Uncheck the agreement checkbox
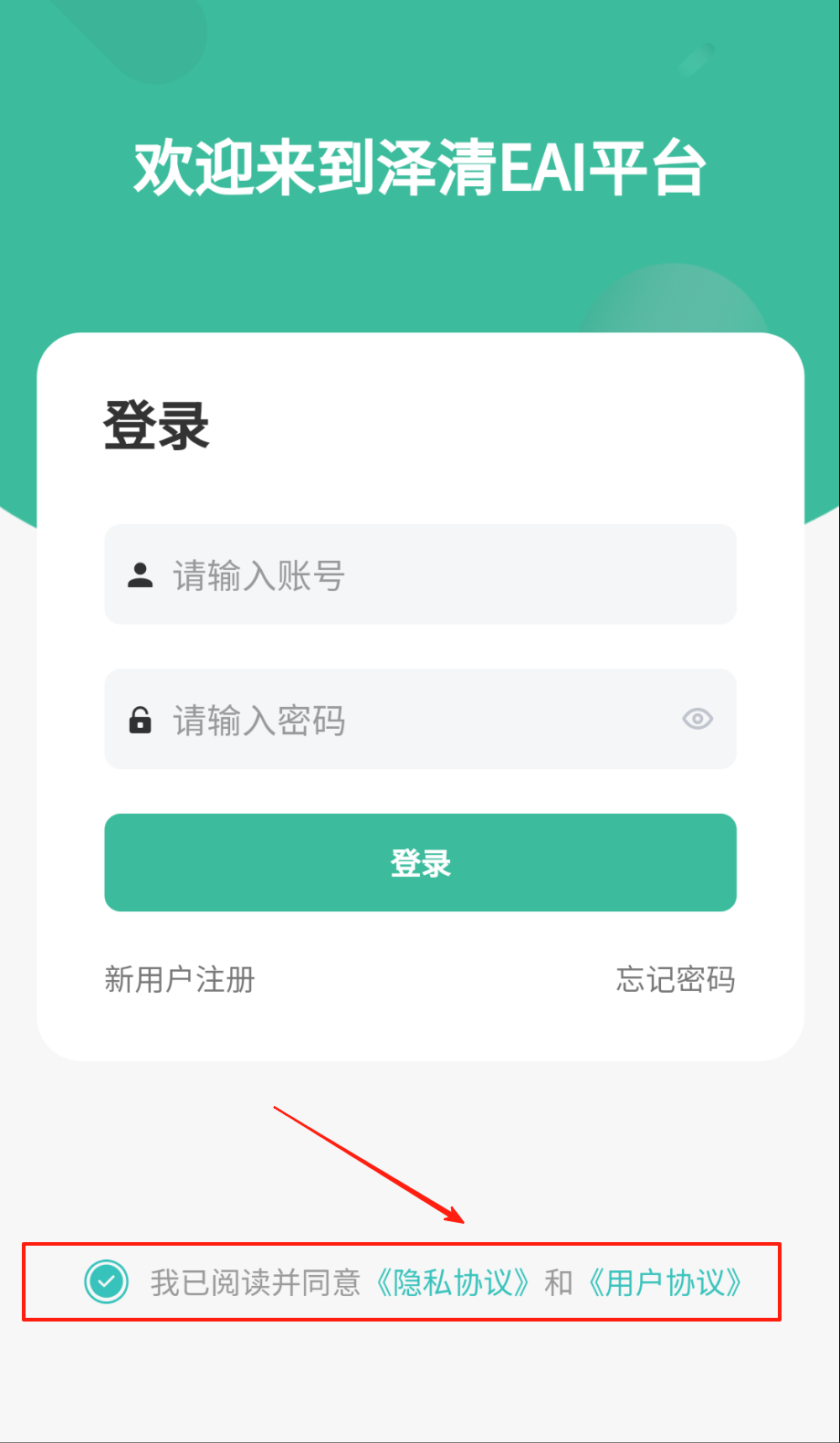Image resolution: width=840 pixels, height=1443 pixels. pos(106,1281)
